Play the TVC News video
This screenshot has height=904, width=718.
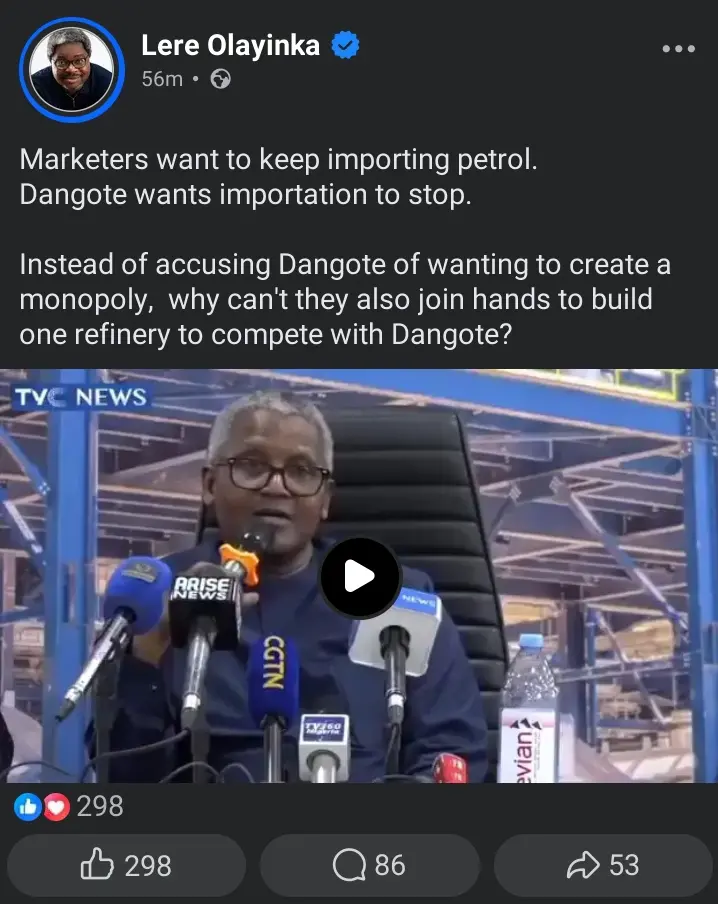[x=360, y=577]
